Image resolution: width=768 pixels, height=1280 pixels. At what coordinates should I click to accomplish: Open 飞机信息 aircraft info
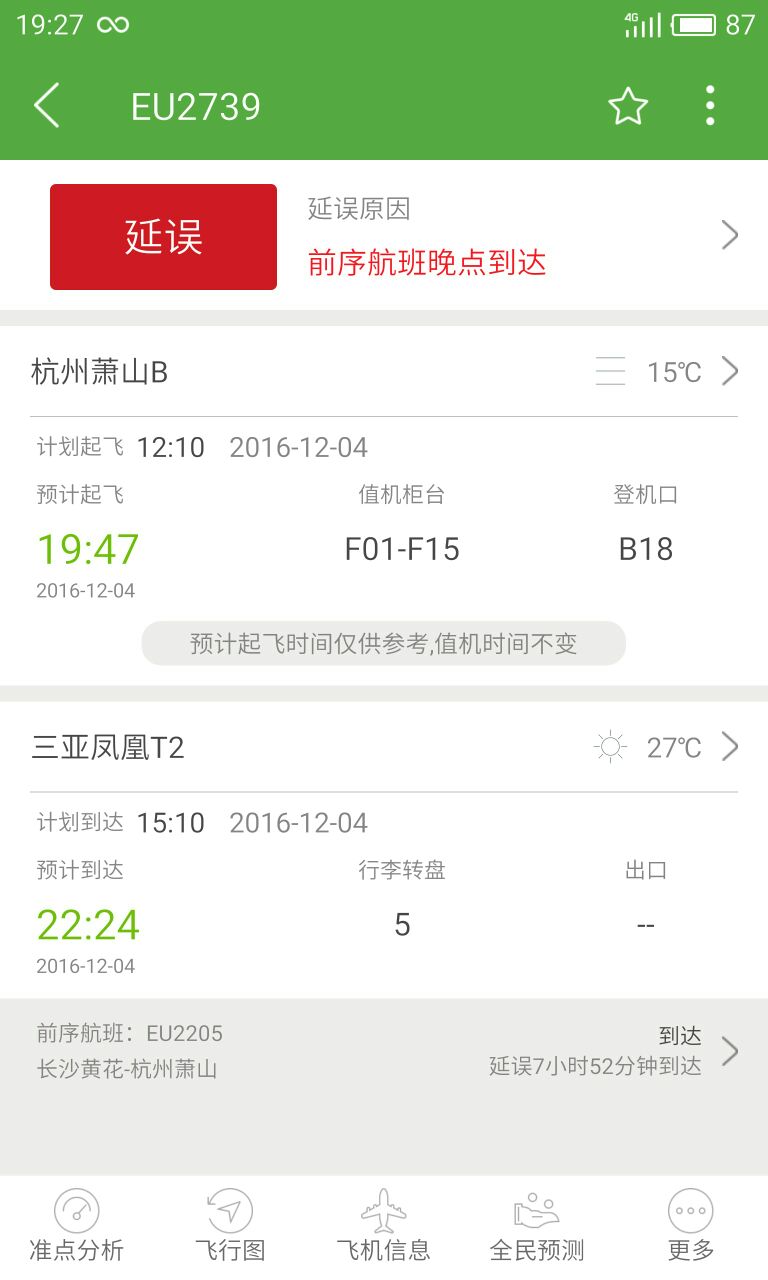coord(384,1226)
